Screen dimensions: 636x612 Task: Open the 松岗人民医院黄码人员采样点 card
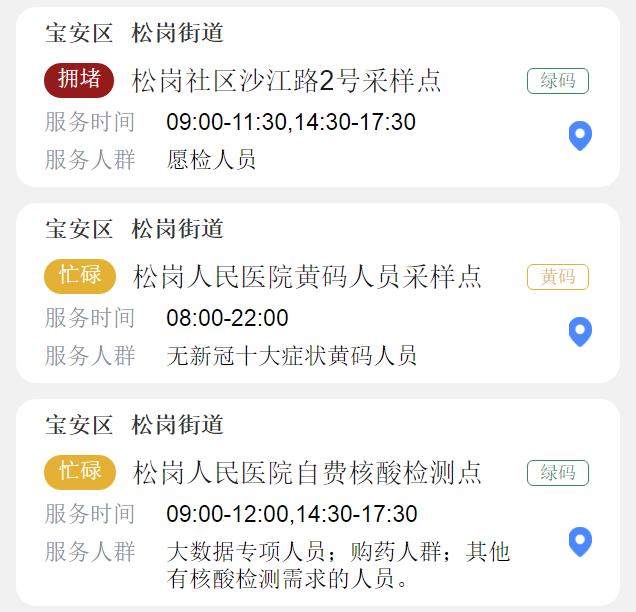tap(306, 277)
